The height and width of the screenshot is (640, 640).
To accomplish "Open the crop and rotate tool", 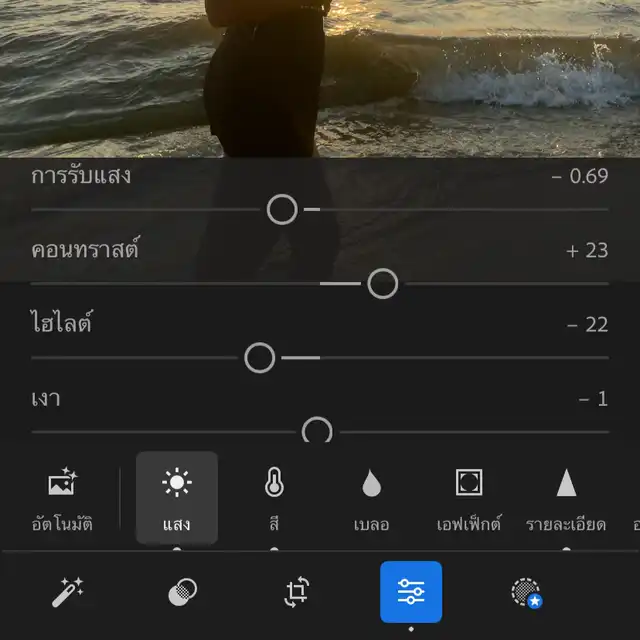I will click(x=296, y=592).
